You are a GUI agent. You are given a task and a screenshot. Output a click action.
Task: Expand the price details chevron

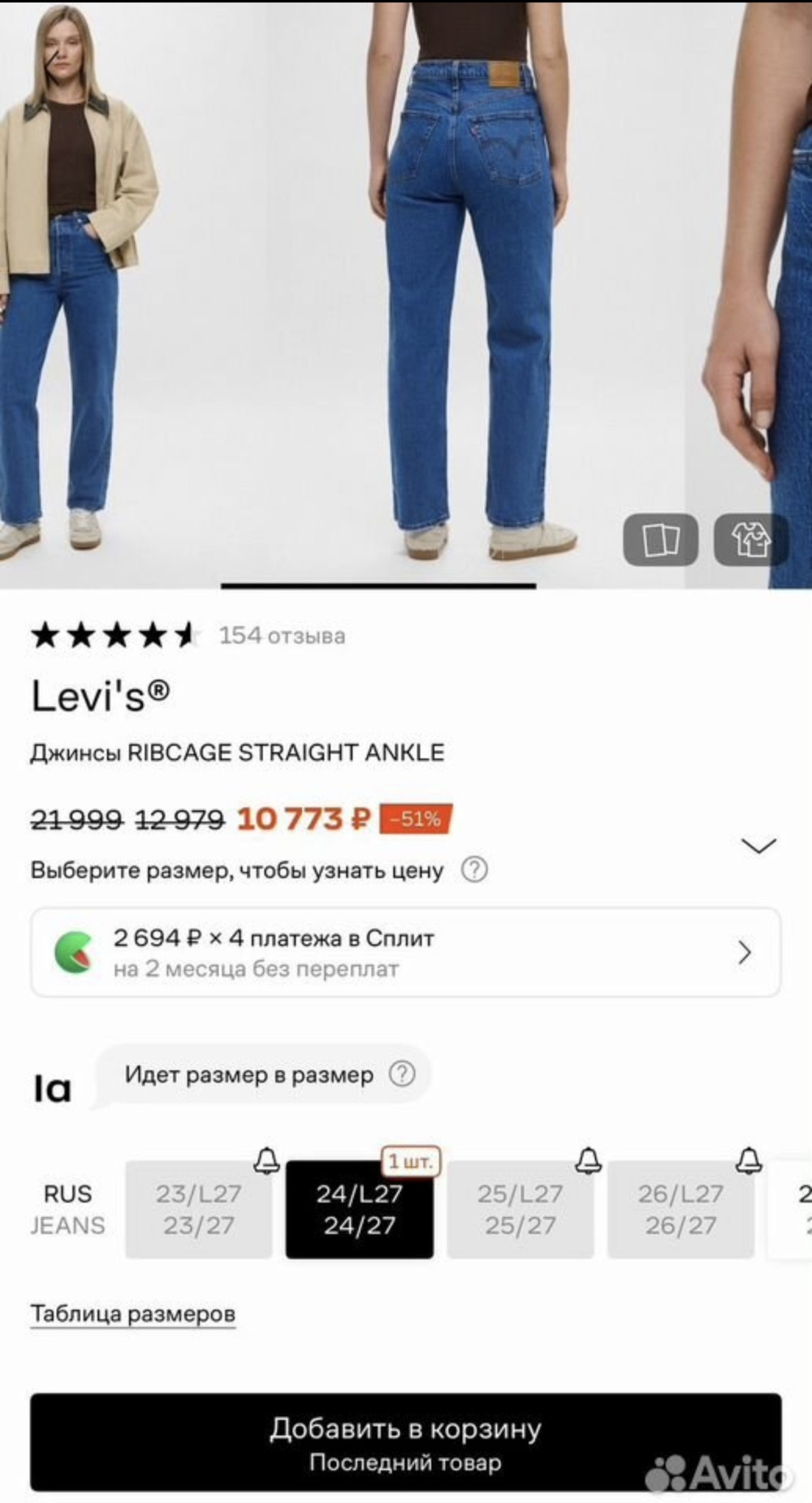click(x=760, y=847)
